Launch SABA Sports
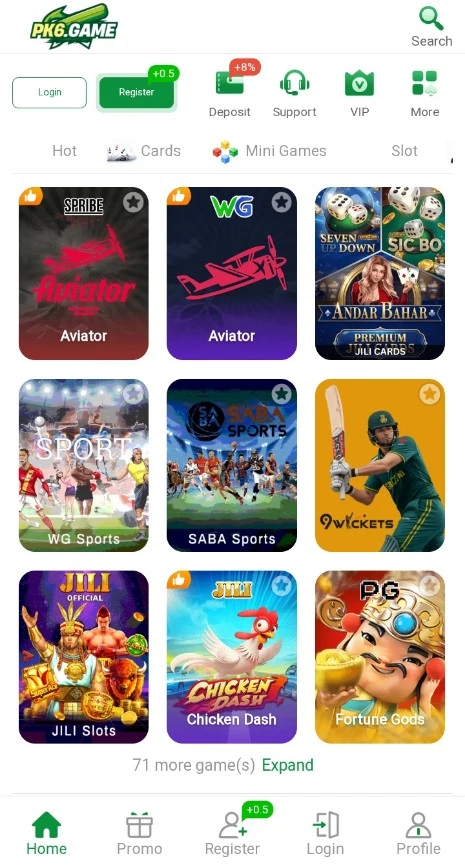Image resolution: width=465 pixels, height=868 pixels. [231, 465]
